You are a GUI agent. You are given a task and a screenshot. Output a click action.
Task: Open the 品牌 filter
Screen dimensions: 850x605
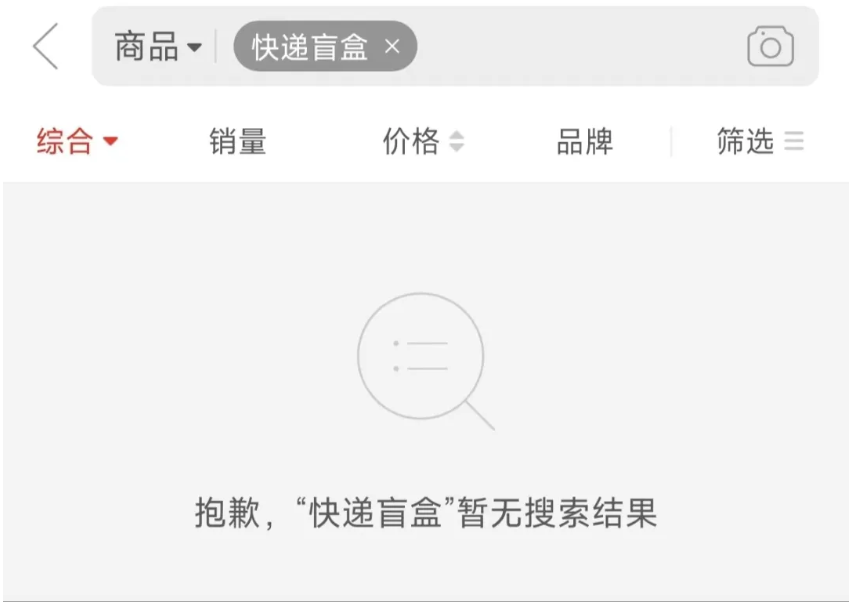coord(584,142)
